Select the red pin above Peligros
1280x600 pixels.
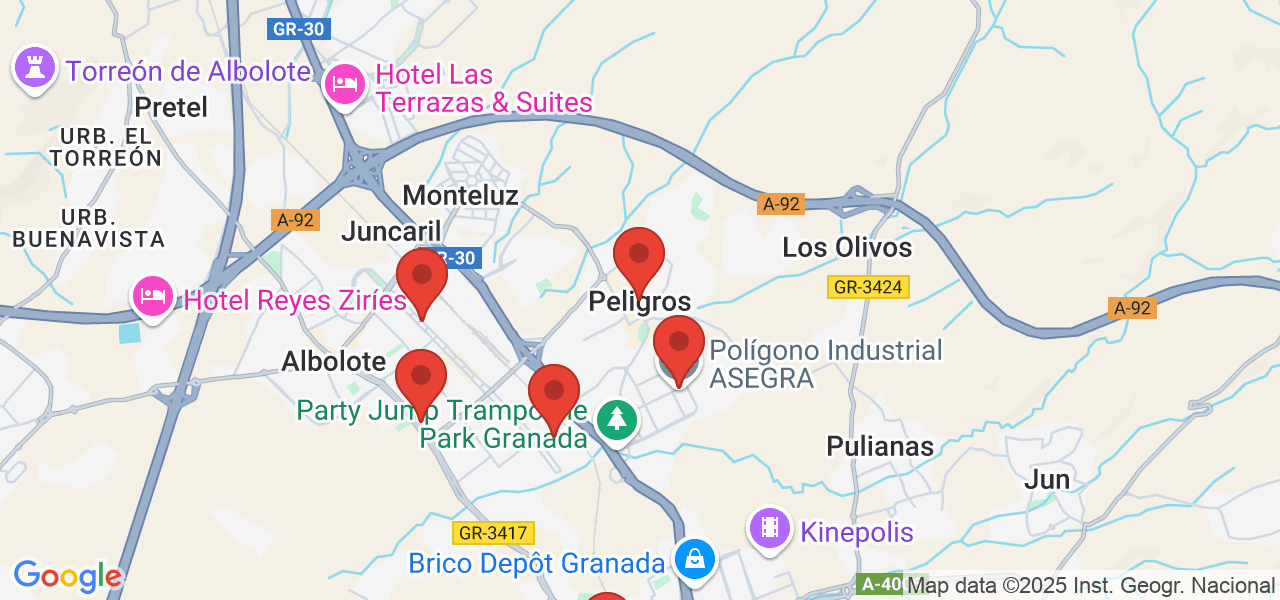click(x=638, y=256)
